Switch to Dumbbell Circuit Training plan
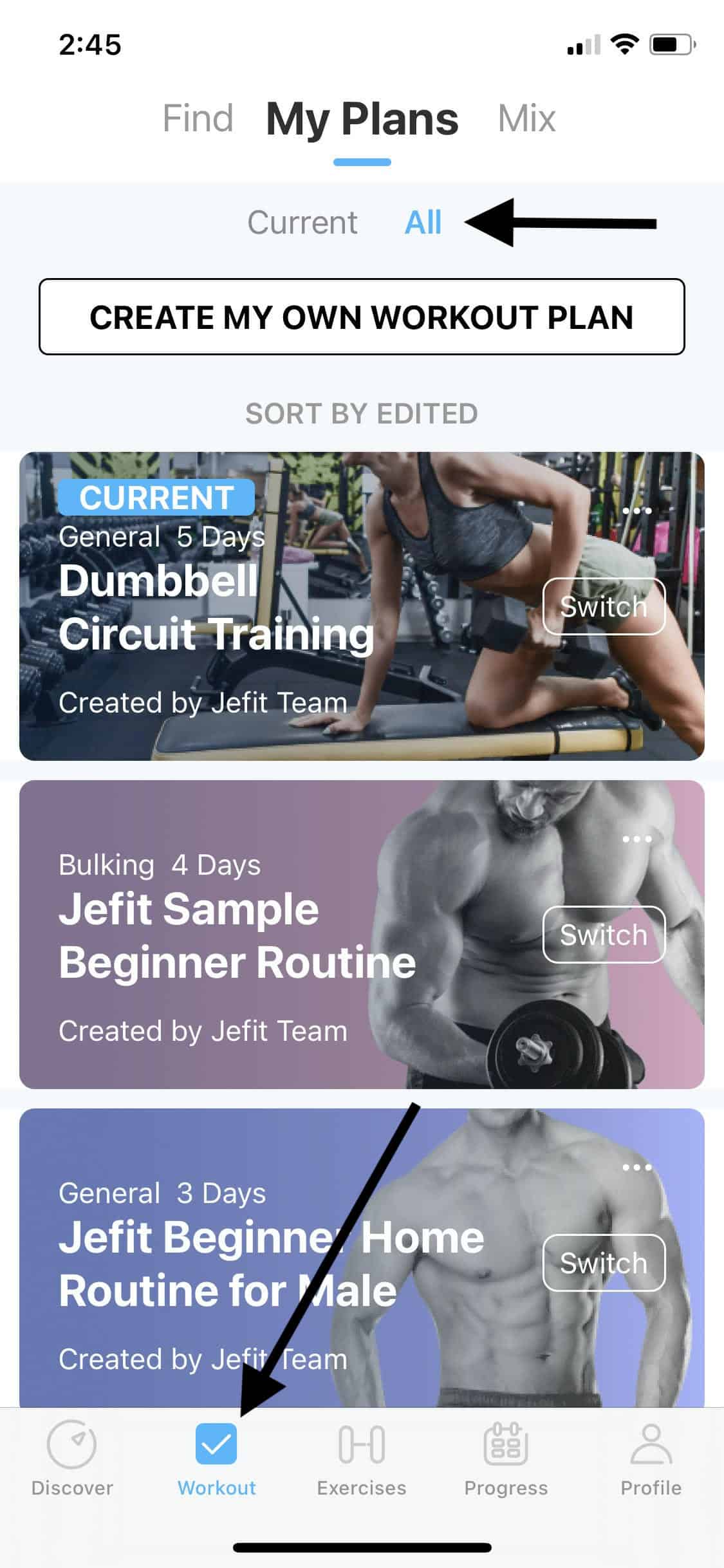This screenshot has height=1568, width=724. coord(604,606)
